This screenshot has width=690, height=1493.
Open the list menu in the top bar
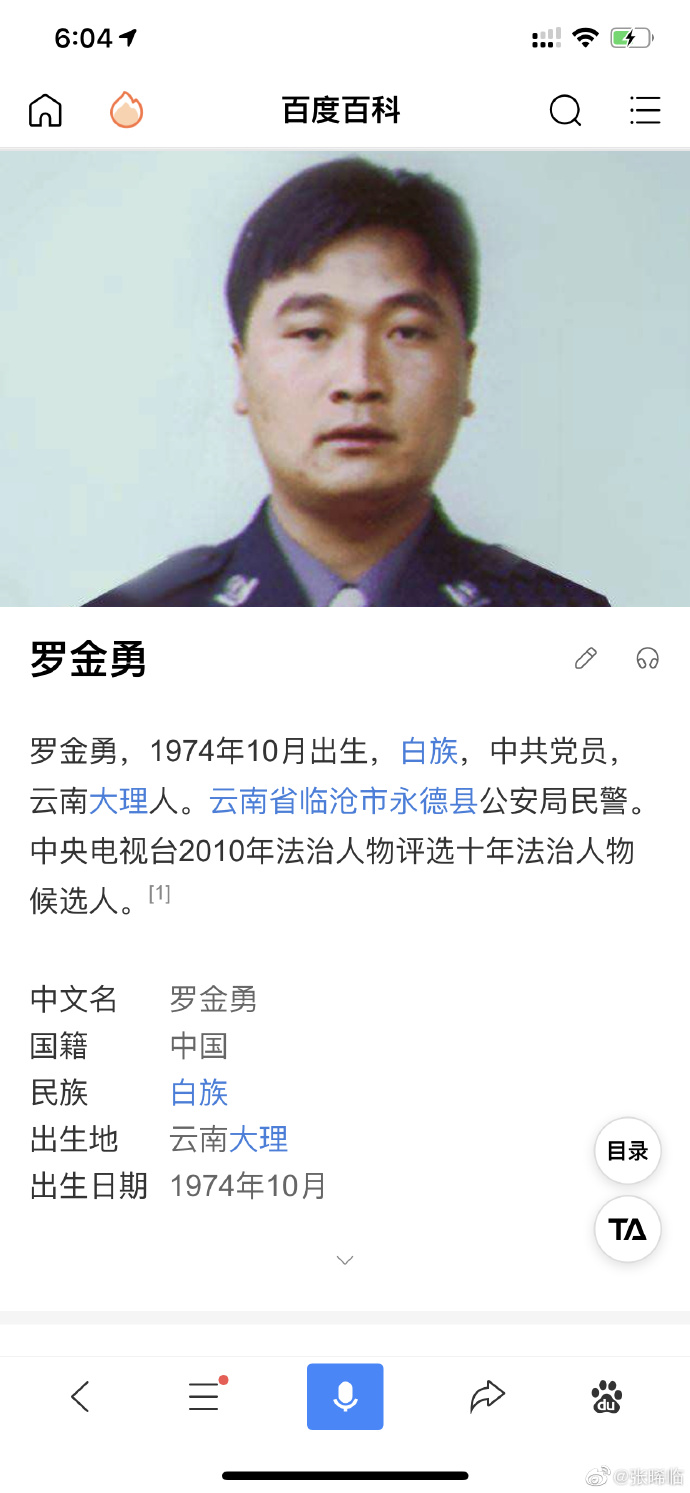[645, 110]
